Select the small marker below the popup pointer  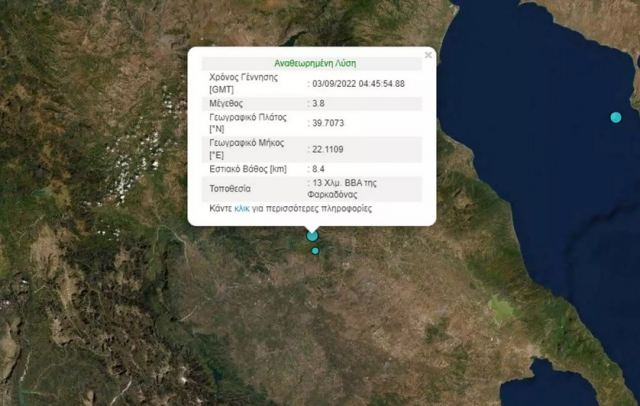coord(315,251)
